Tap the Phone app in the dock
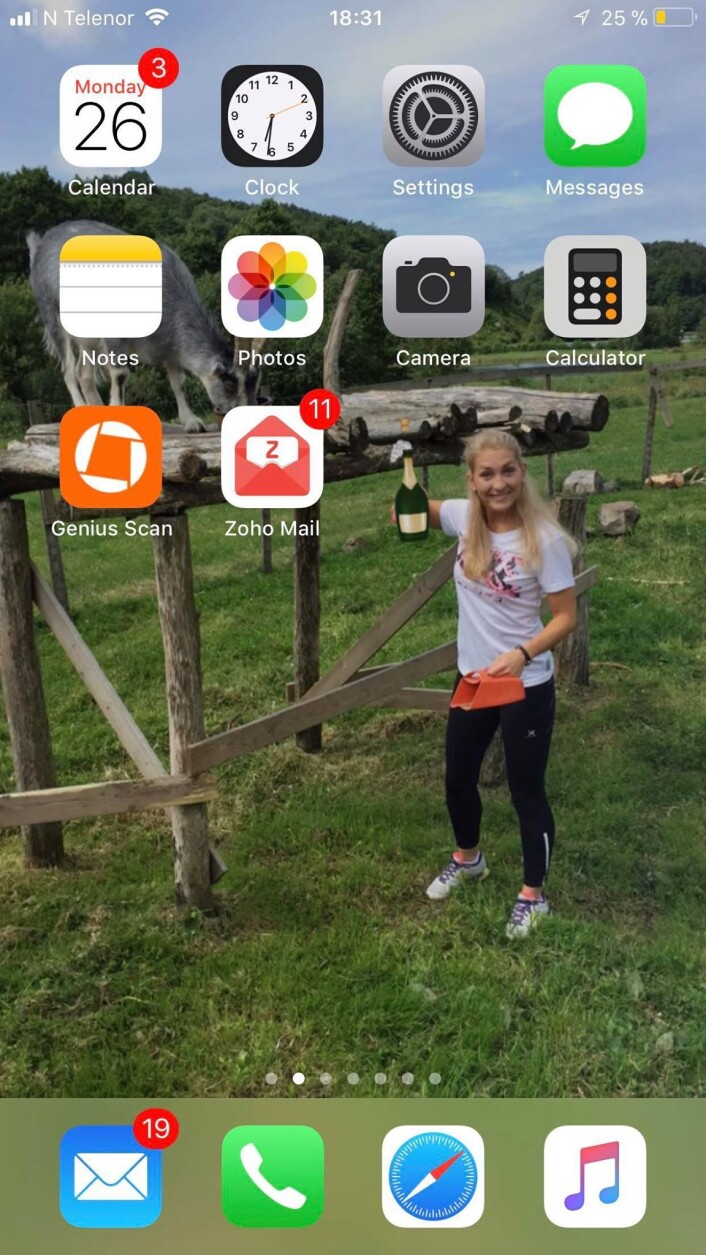The image size is (706, 1255). point(272,1176)
